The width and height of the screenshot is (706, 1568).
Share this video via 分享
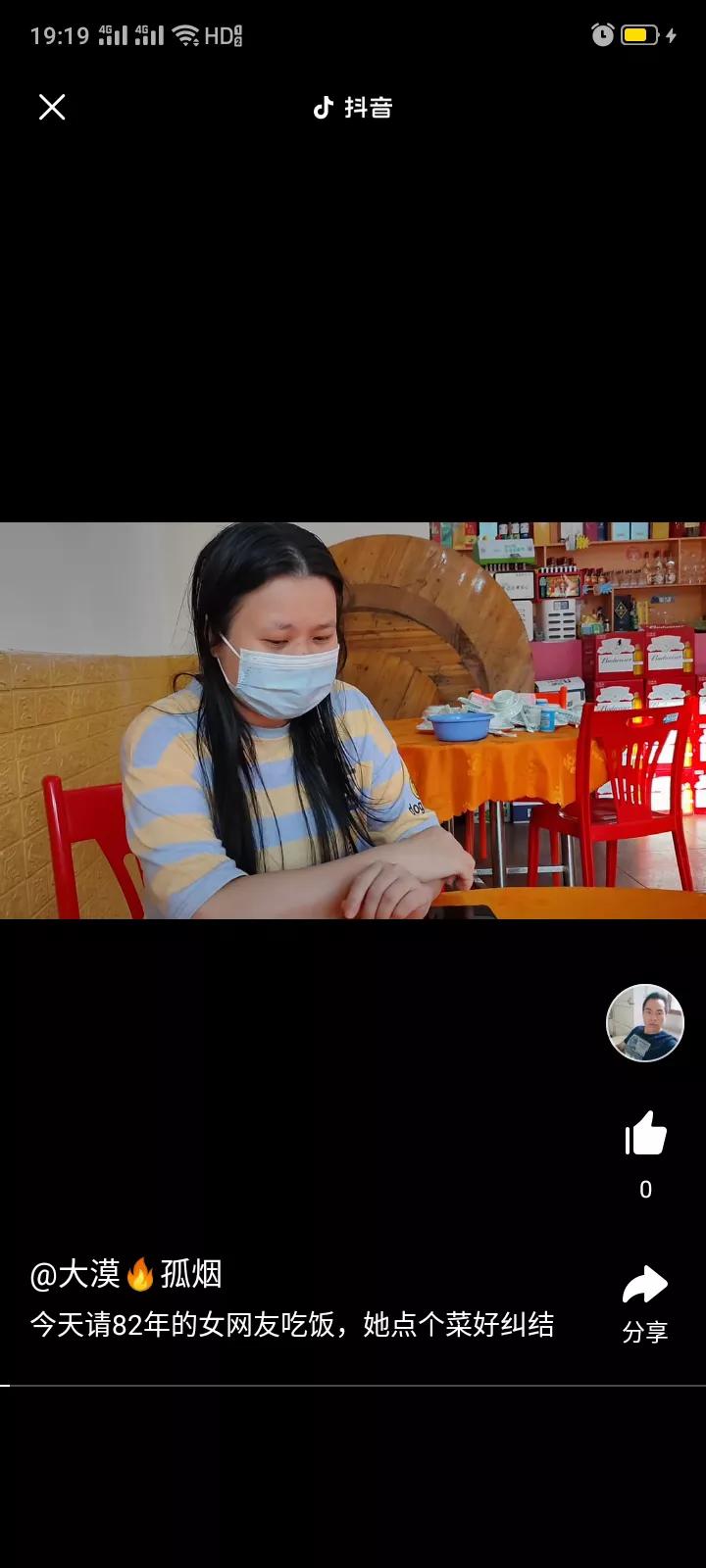click(x=644, y=1300)
